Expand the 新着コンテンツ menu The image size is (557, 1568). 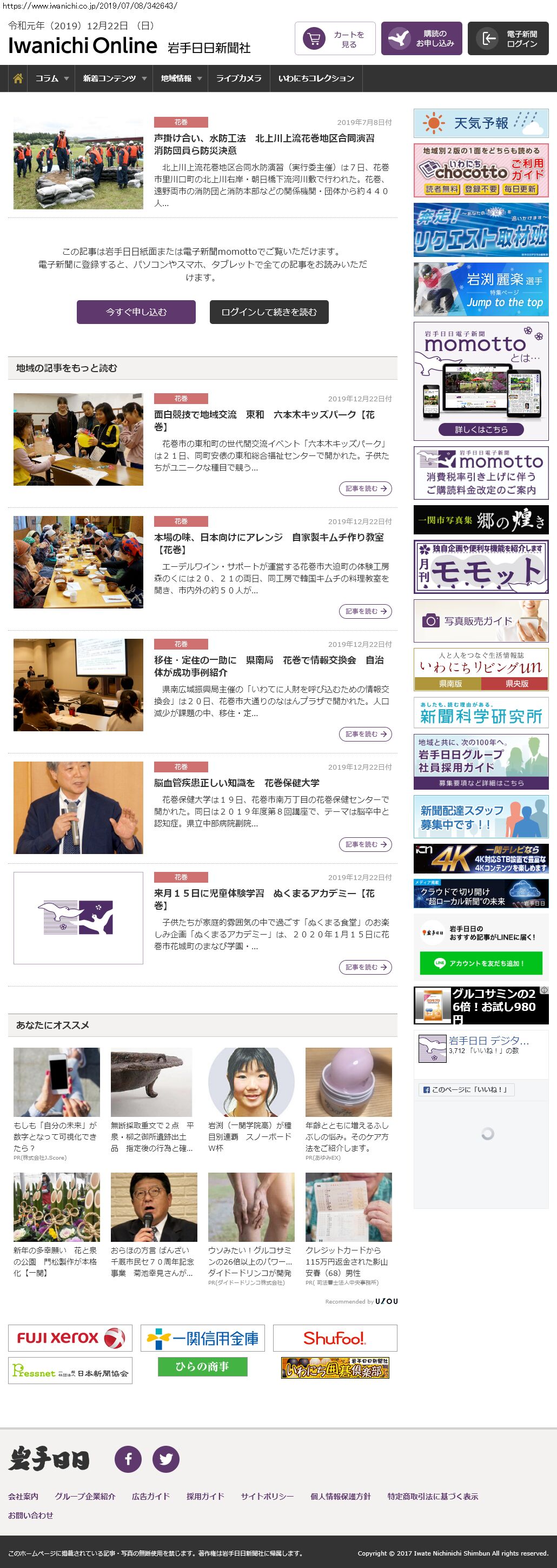115,78
